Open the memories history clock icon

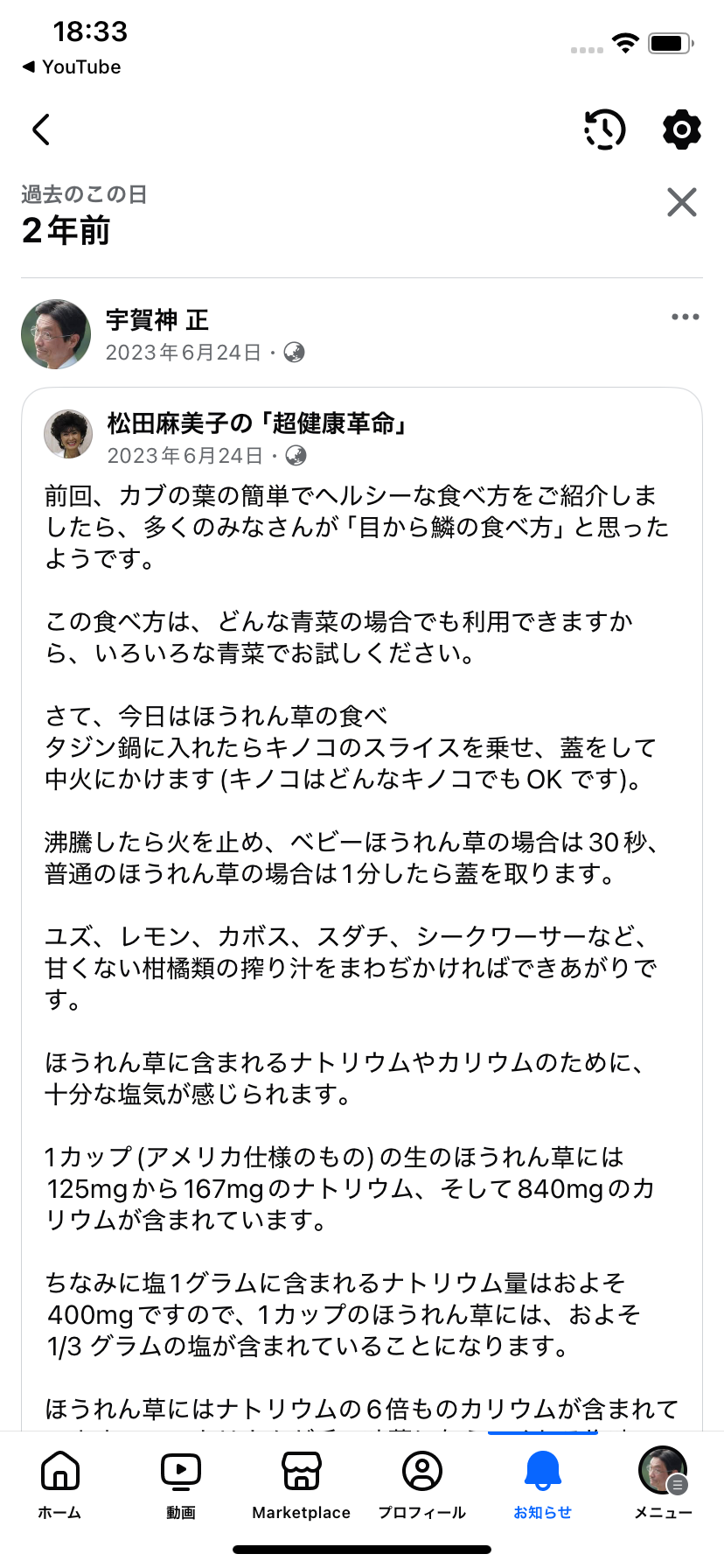tap(604, 129)
